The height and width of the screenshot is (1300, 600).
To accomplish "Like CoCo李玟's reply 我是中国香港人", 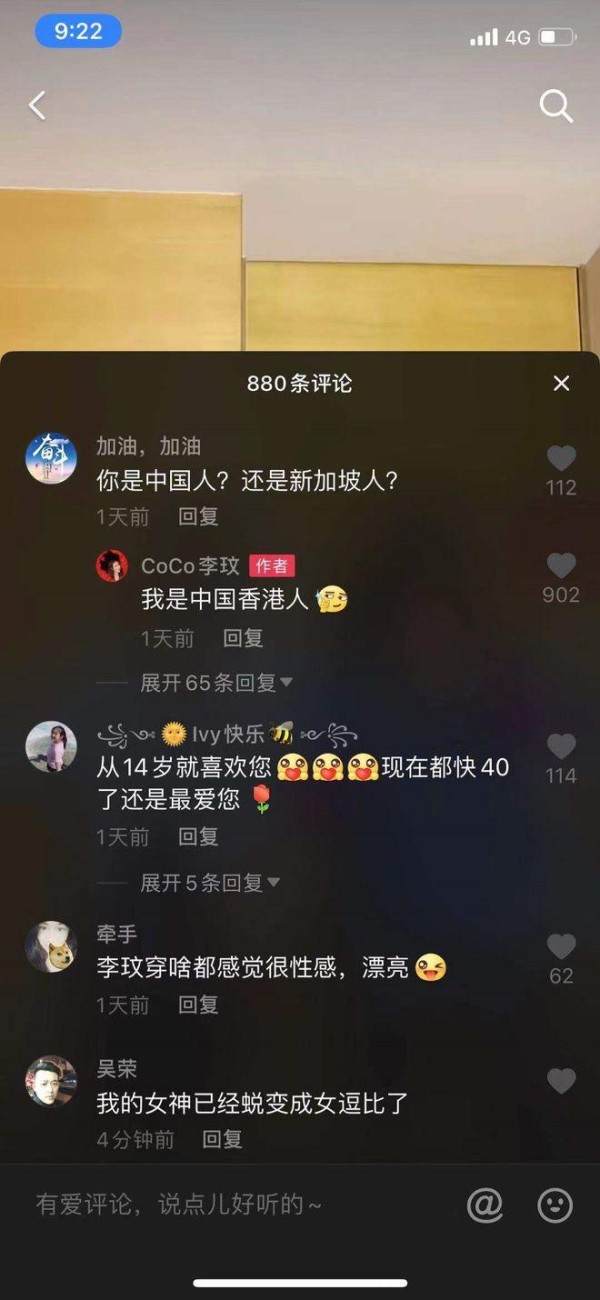I will click(x=561, y=566).
